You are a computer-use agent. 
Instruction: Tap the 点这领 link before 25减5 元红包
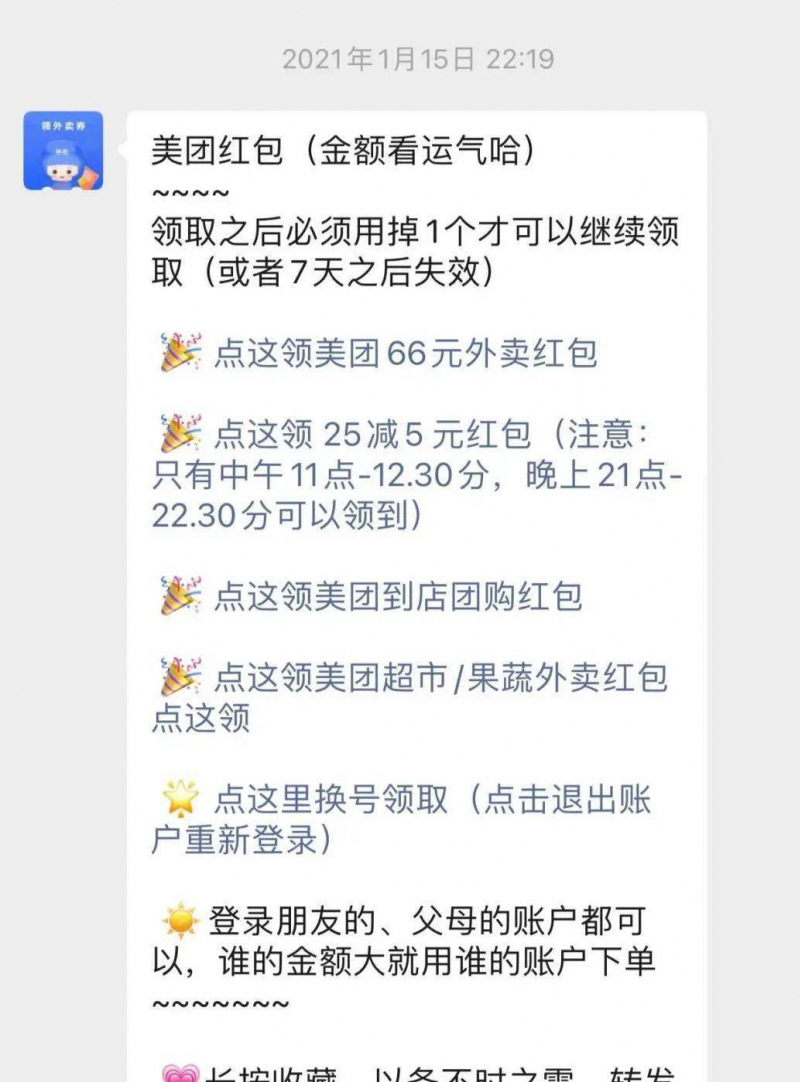click(264, 435)
